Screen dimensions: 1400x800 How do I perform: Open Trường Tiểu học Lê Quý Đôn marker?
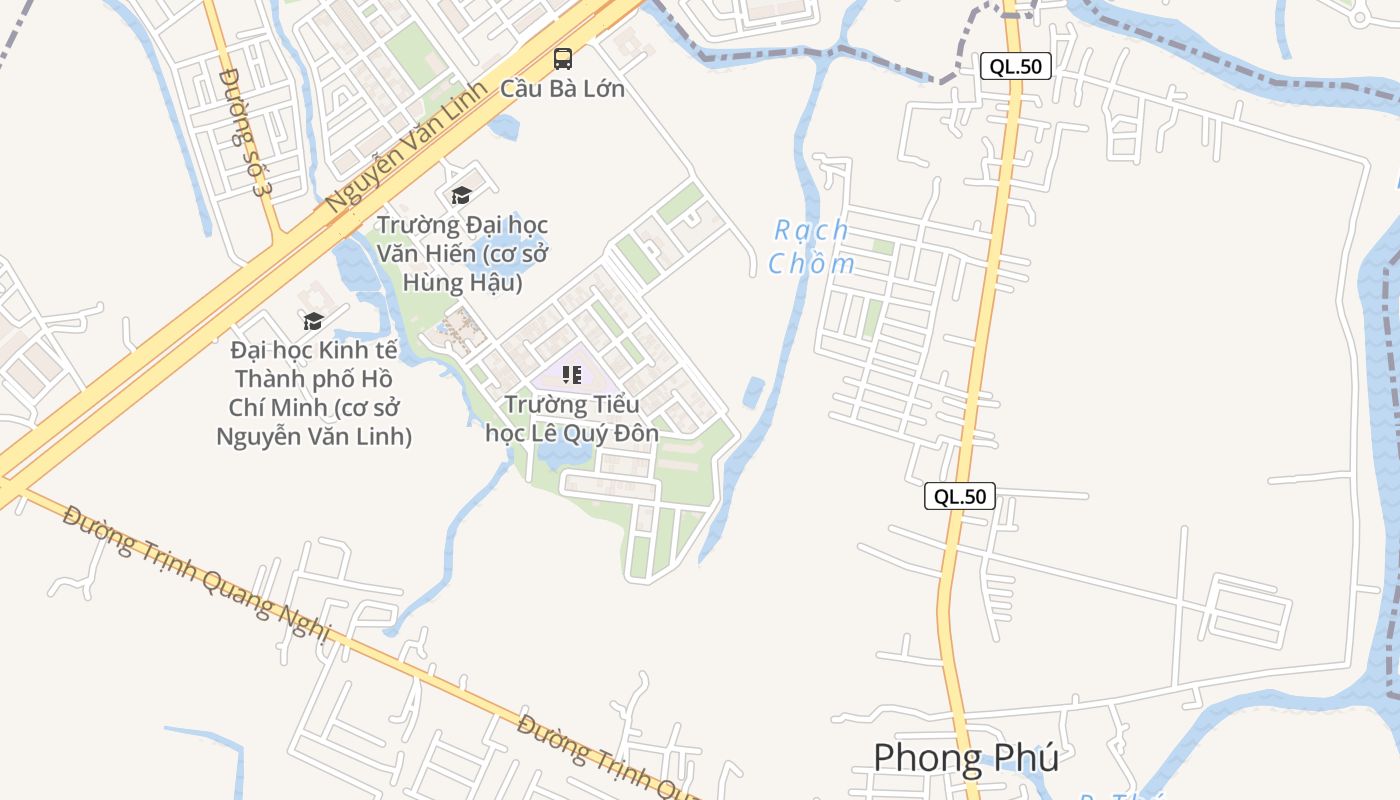(571, 375)
